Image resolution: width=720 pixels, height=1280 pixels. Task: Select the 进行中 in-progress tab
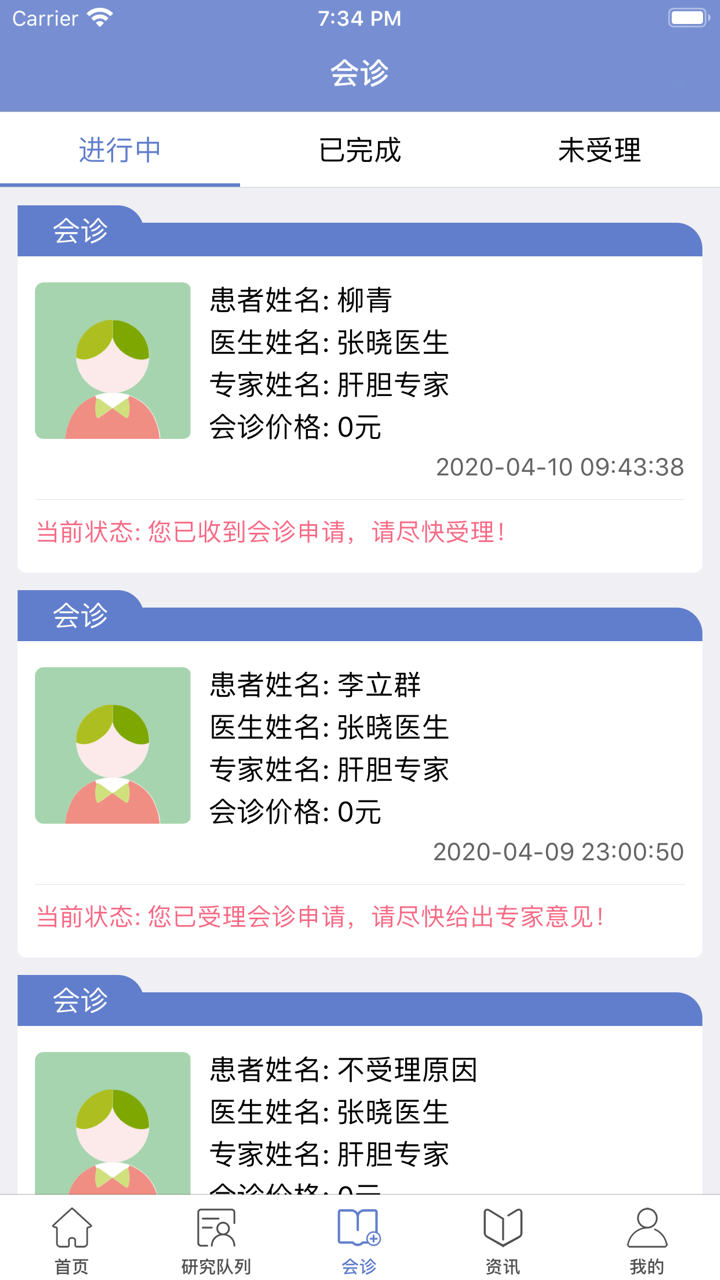pos(120,150)
